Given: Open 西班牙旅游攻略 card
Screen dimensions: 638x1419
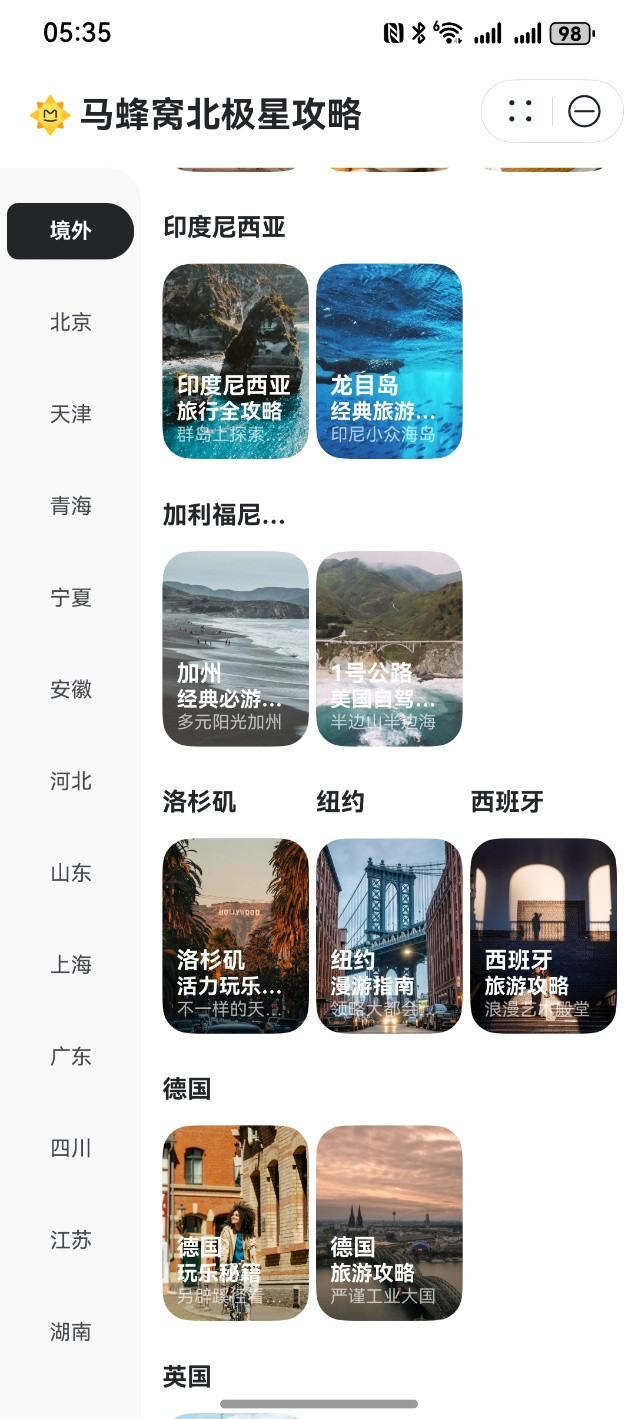Looking at the screenshot, I should (543, 935).
